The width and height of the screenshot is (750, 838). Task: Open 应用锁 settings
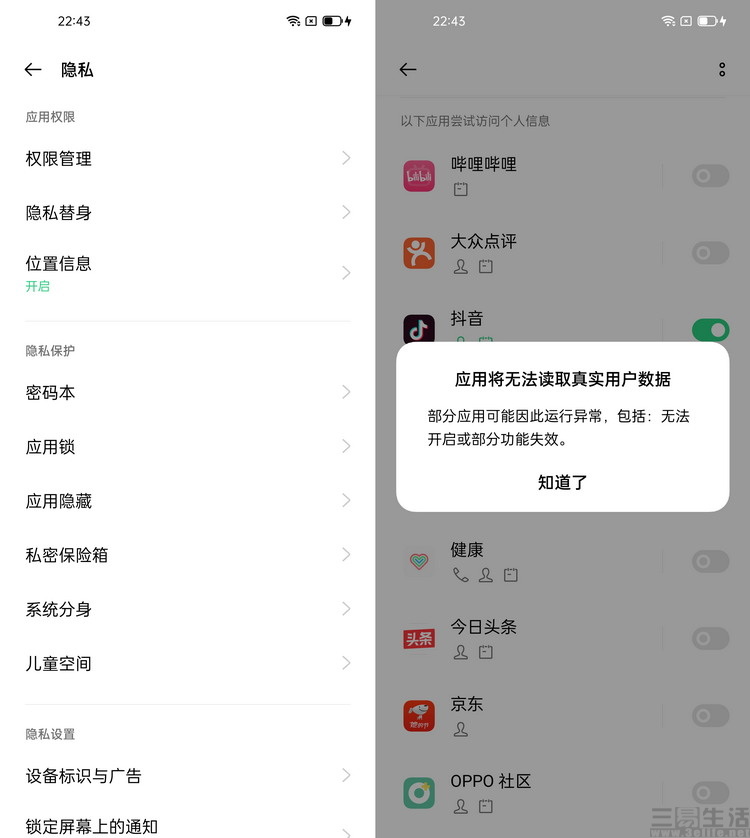187,447
